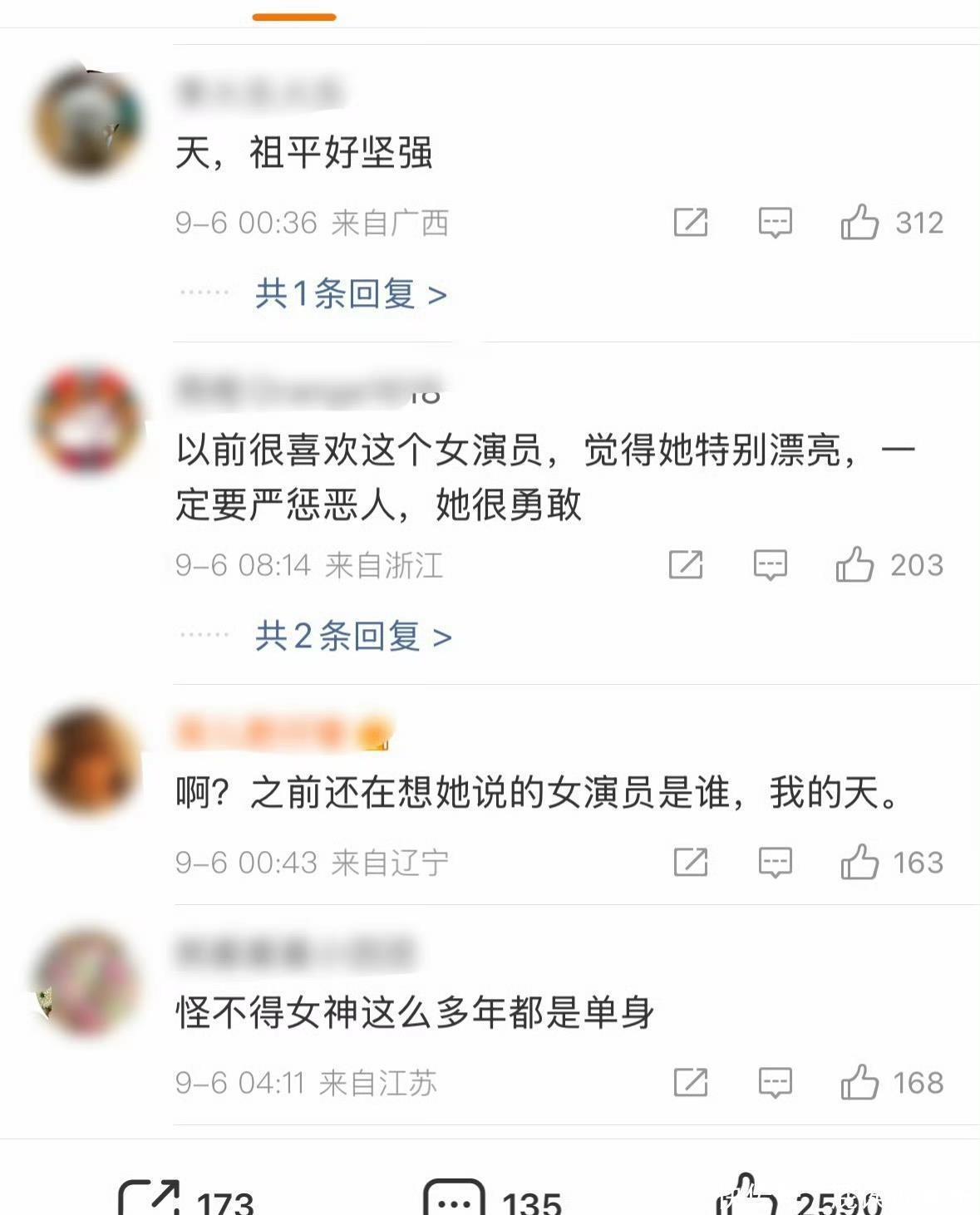Open the post's 135 comments button
The width and height of the screenshot is (980, 1215).
click(454, 1198)
